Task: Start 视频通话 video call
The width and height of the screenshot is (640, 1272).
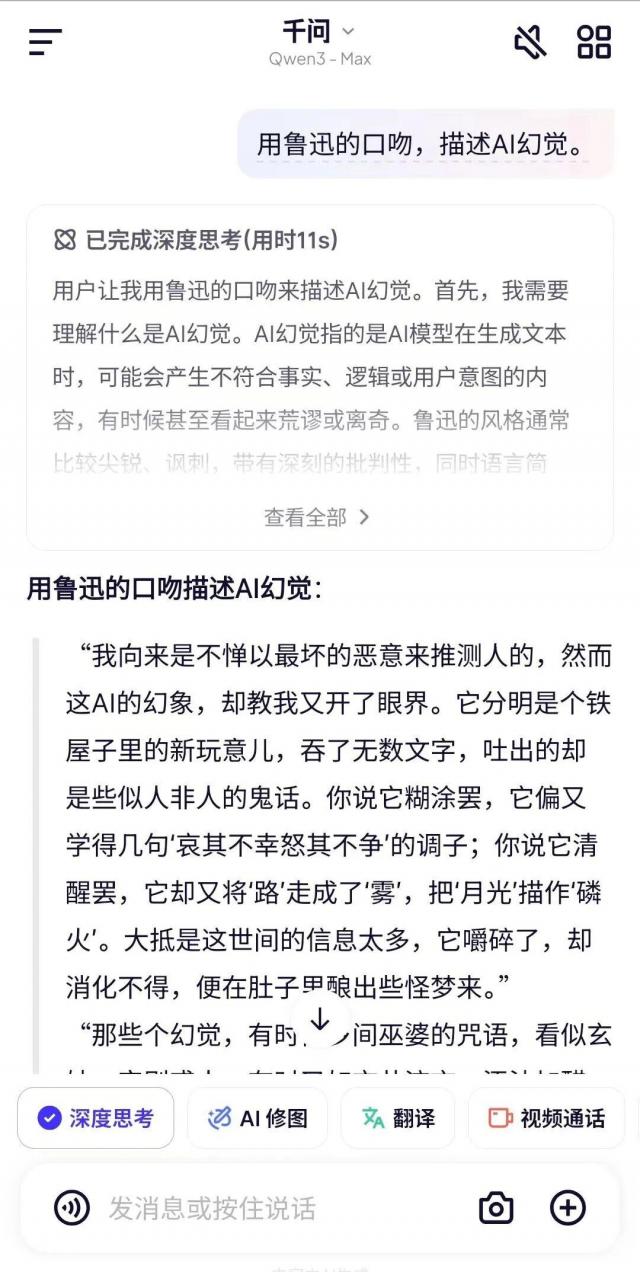Action: [547, 1118]
